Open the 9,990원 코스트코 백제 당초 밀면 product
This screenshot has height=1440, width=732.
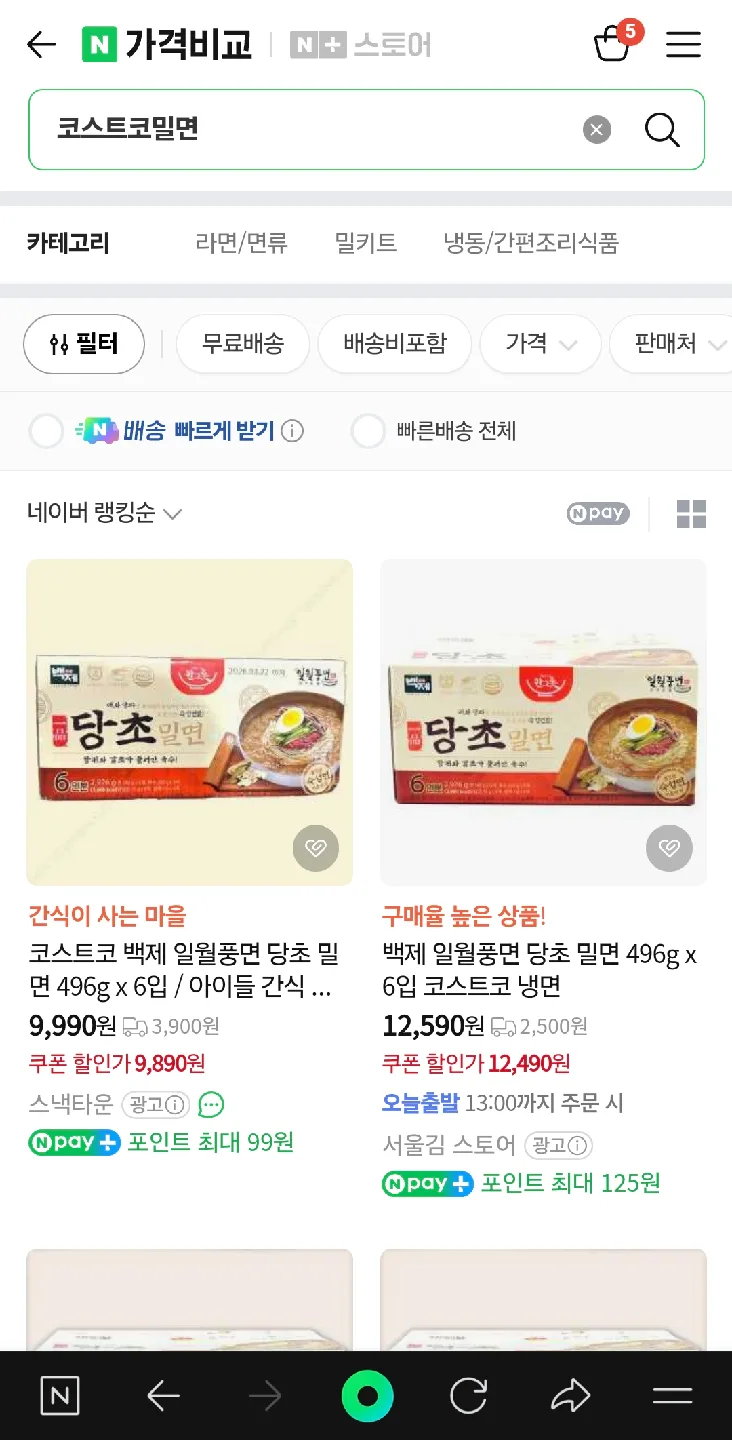189,720
